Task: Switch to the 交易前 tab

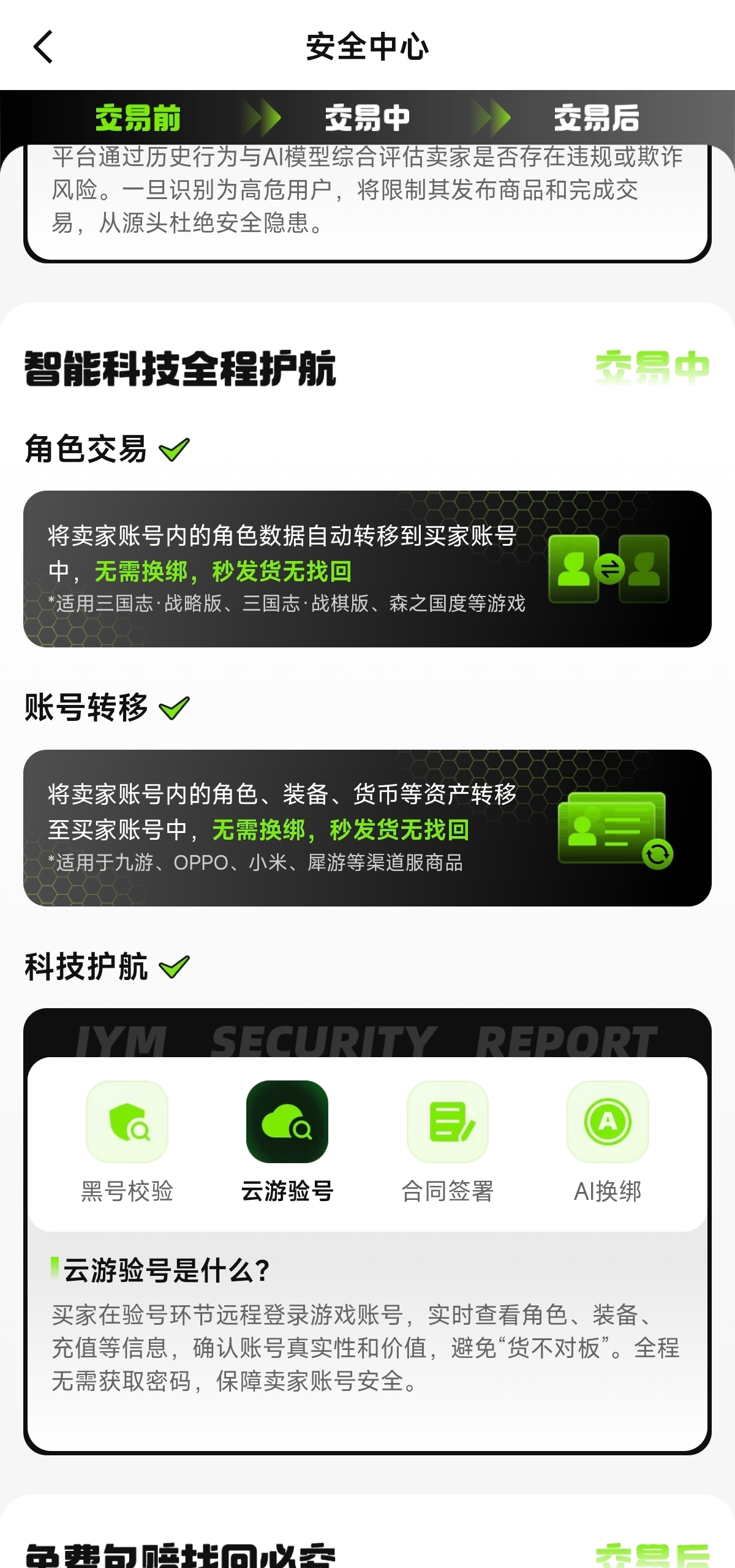Action: coord(138,118)
